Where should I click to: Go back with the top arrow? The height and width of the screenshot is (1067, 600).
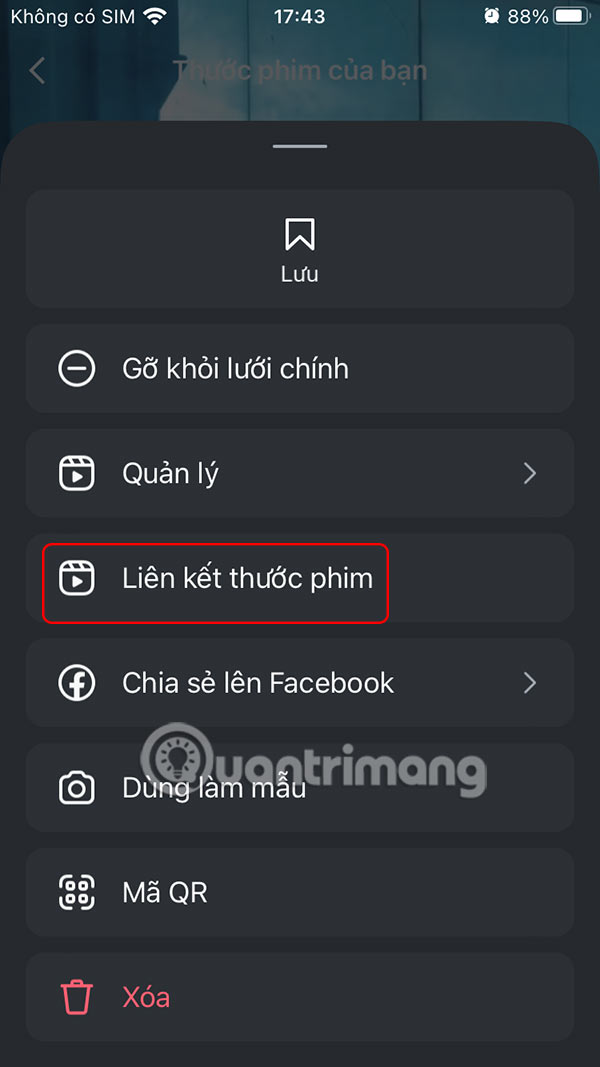(x=38, y=71)
